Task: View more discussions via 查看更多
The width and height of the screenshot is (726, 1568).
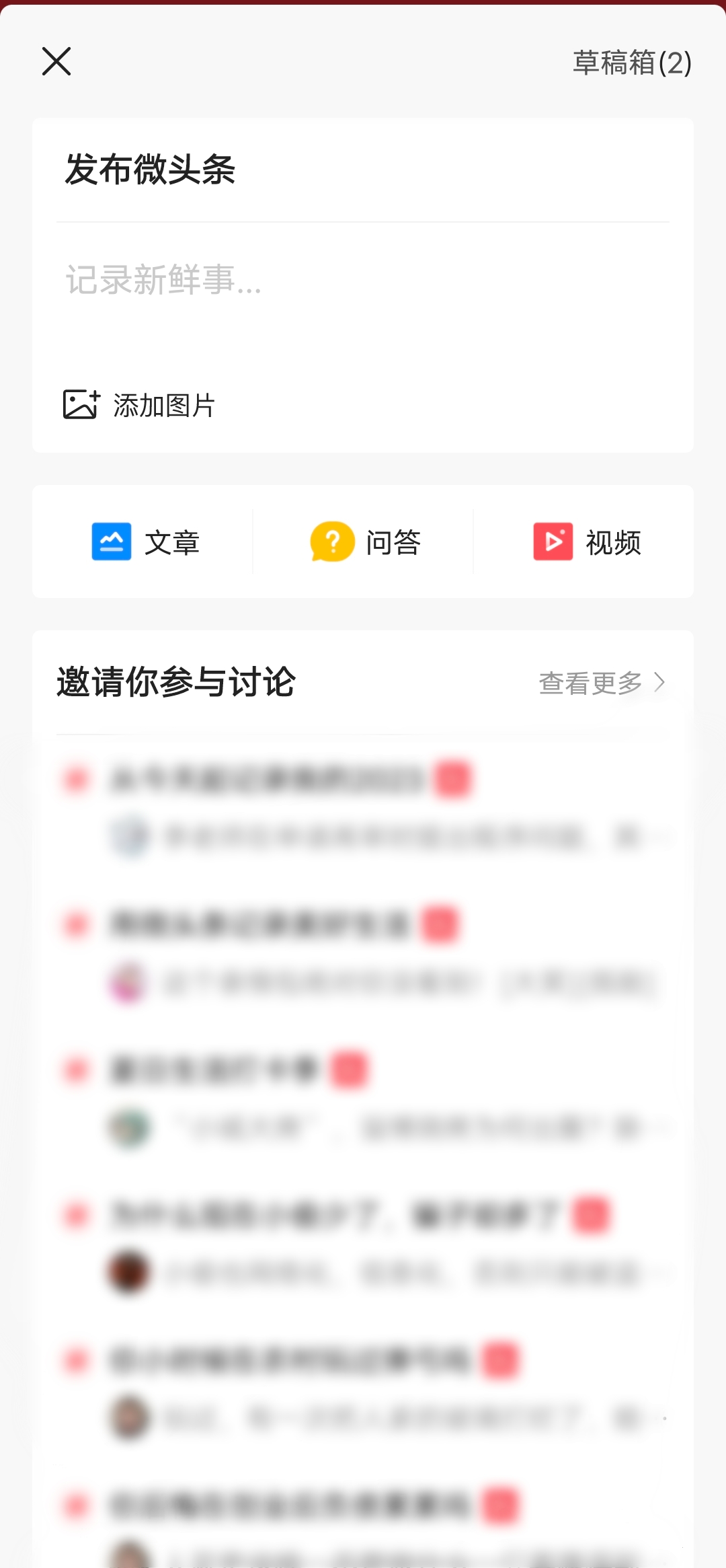Action: click(602, 683)
